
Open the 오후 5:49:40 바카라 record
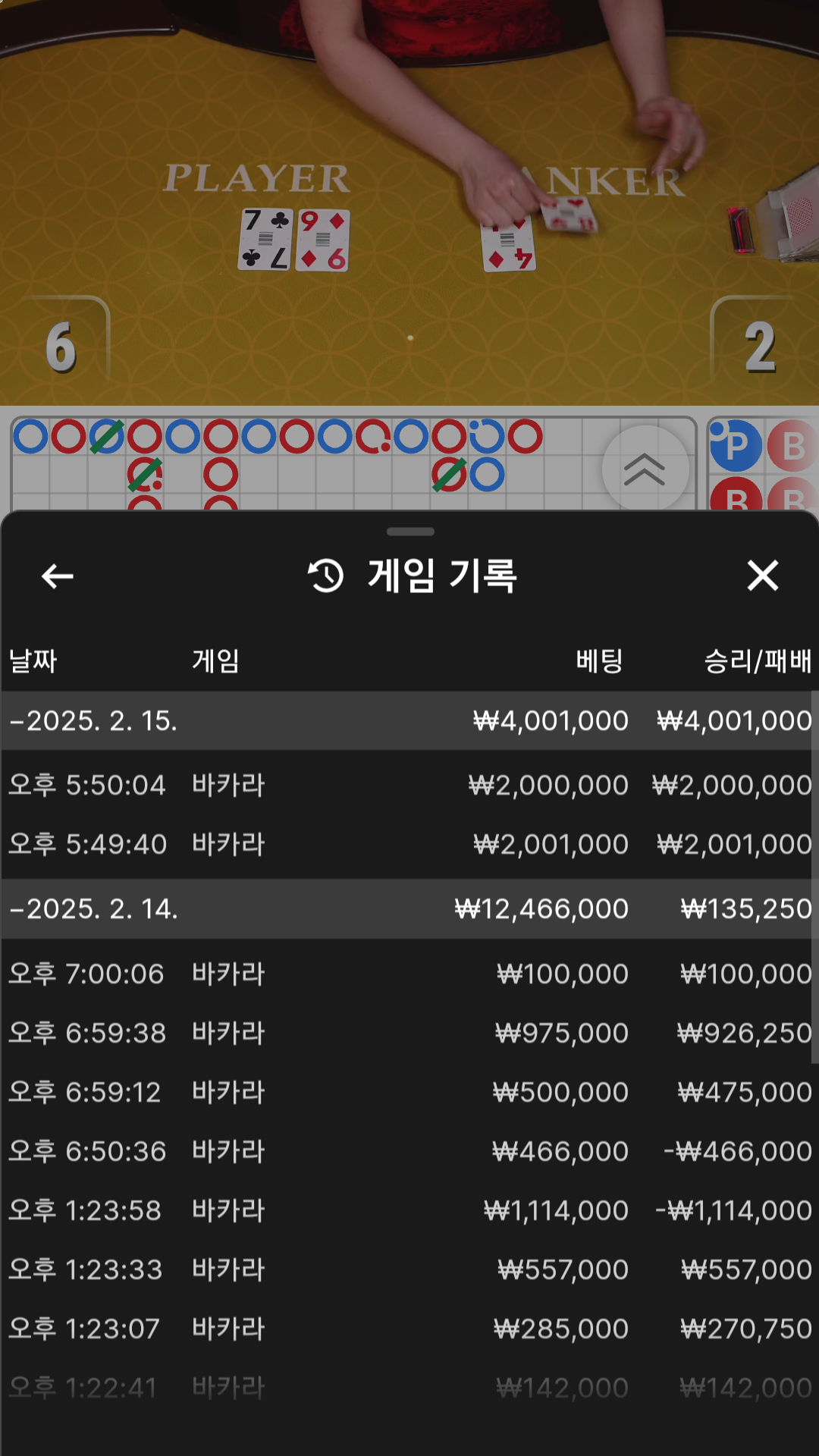point(409,844)
